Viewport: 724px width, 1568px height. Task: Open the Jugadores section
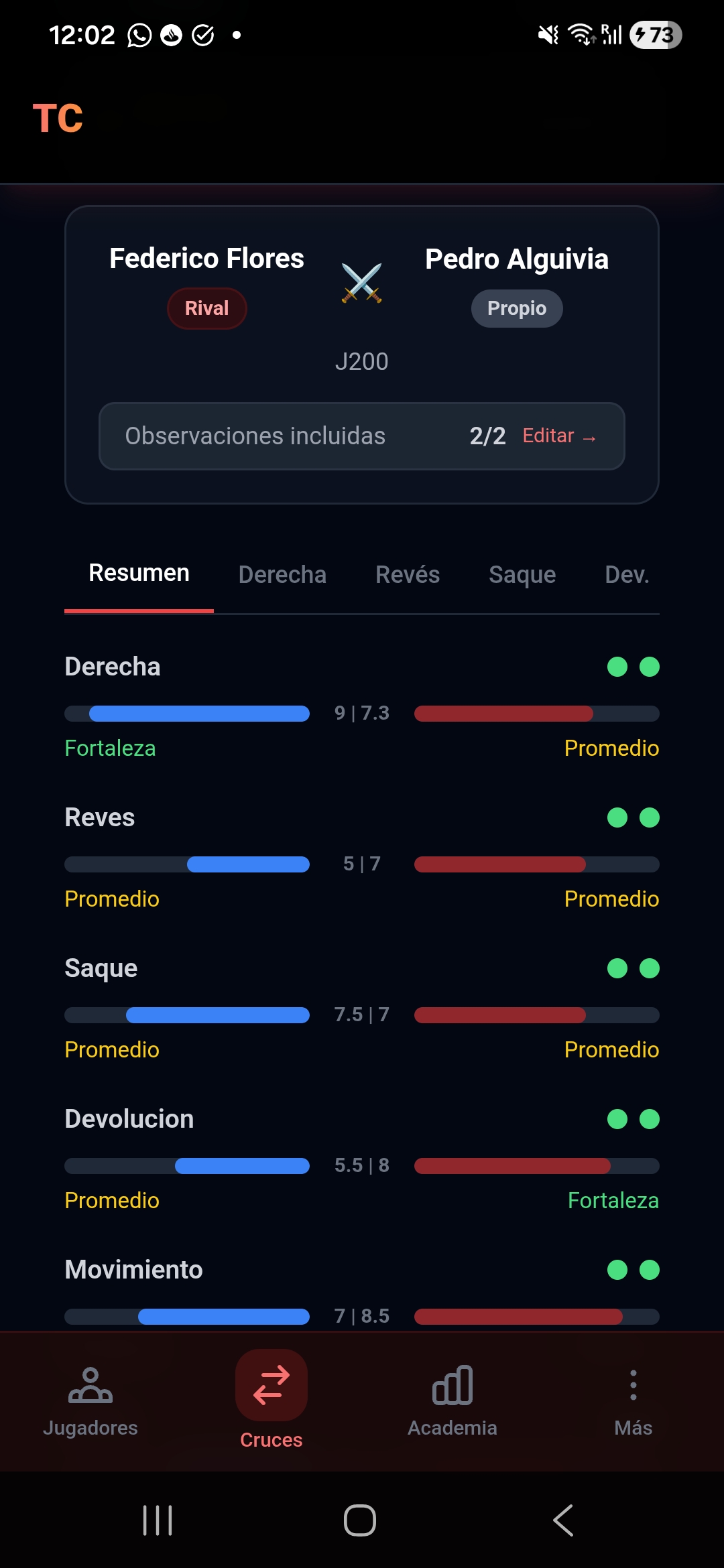pos(90,1400)
